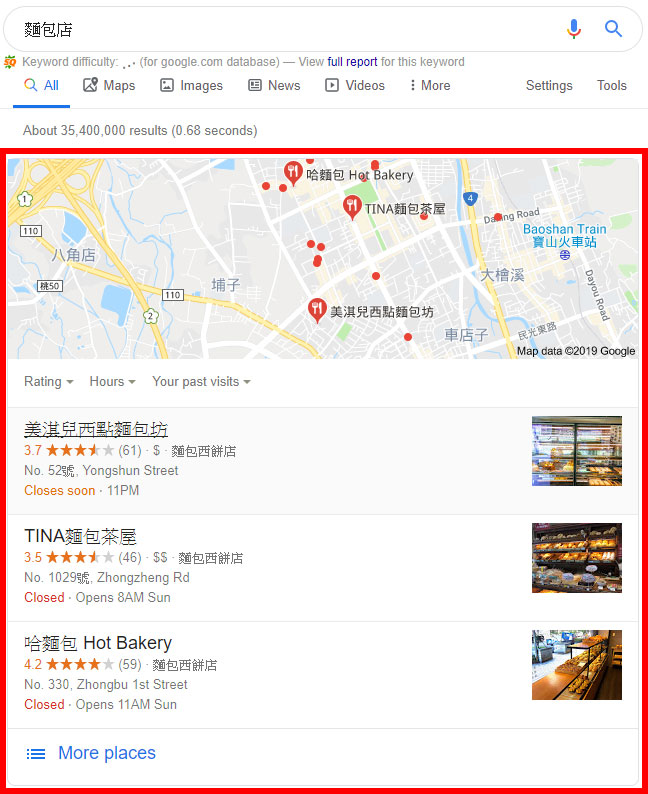The image size is (648, 794).
Task: Open the More tab menu
Action: (430, 85)
